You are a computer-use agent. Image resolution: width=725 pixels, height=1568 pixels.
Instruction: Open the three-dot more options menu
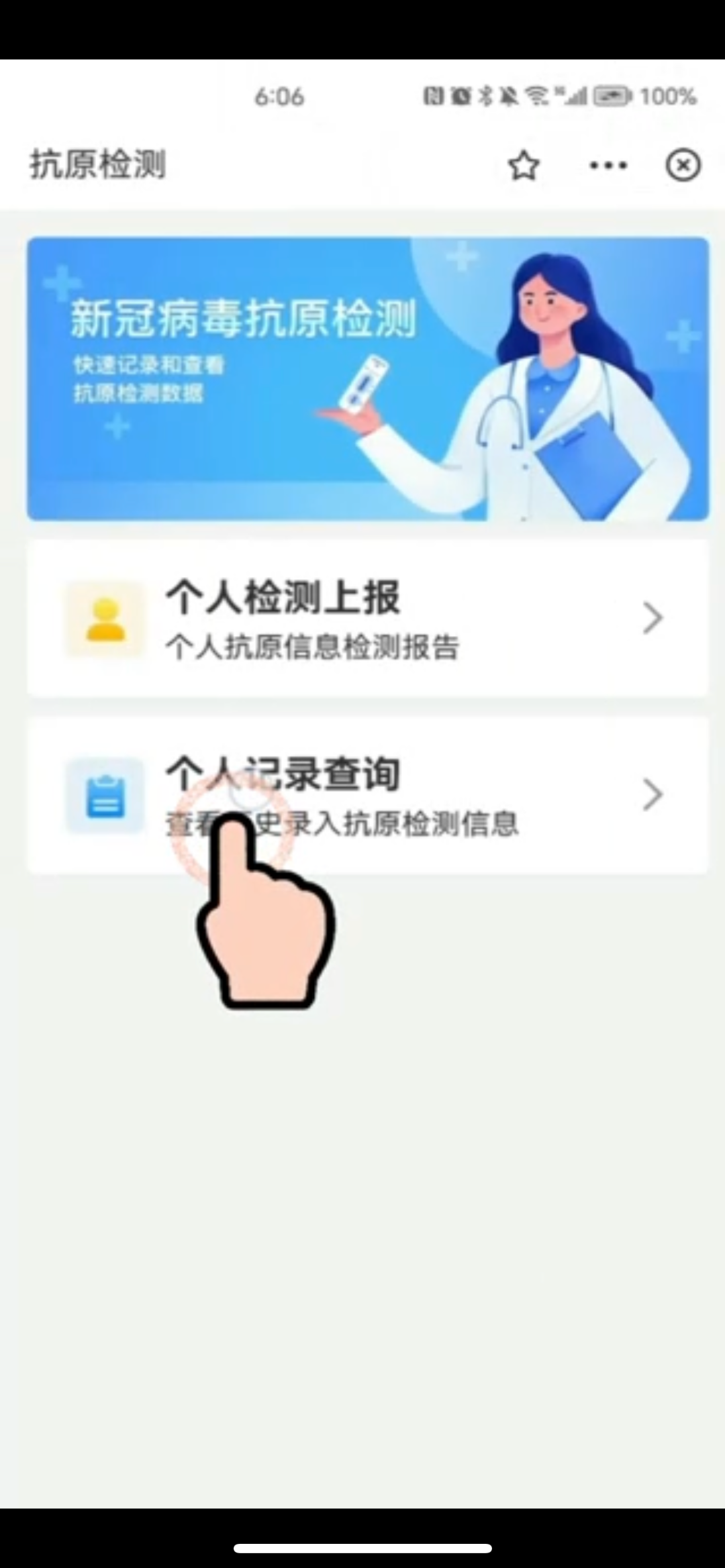click(608, 166)
